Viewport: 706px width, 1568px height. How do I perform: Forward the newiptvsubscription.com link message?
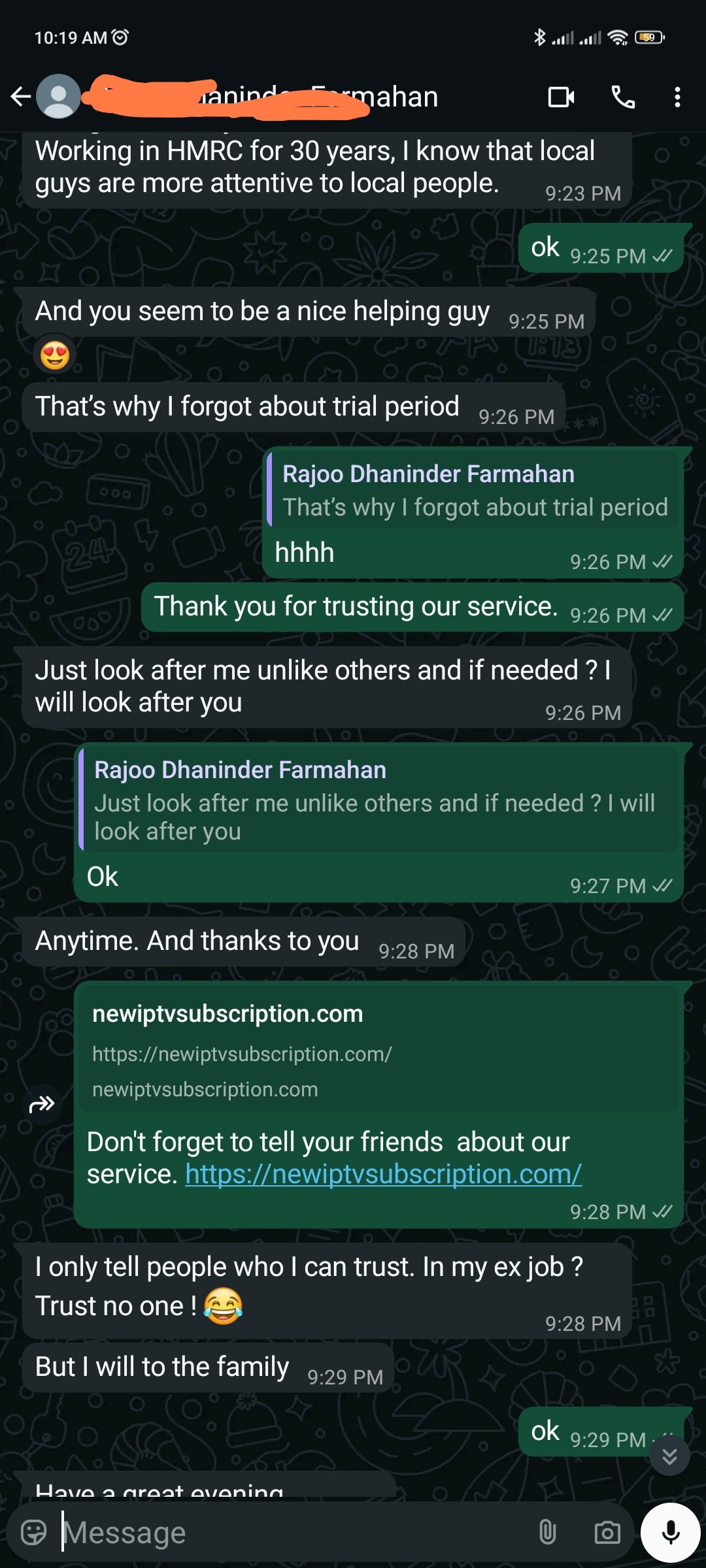41,1104
